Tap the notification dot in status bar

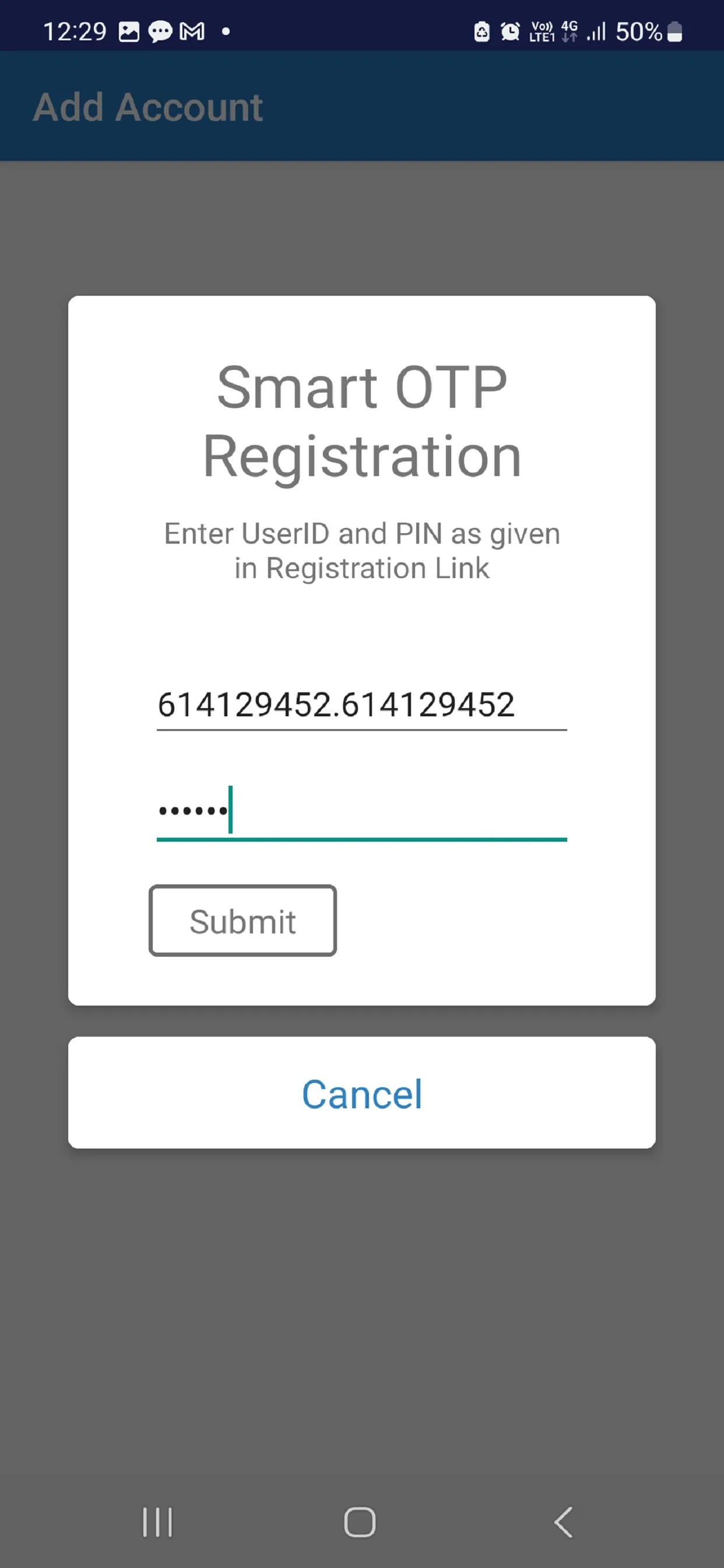(225, 31)
